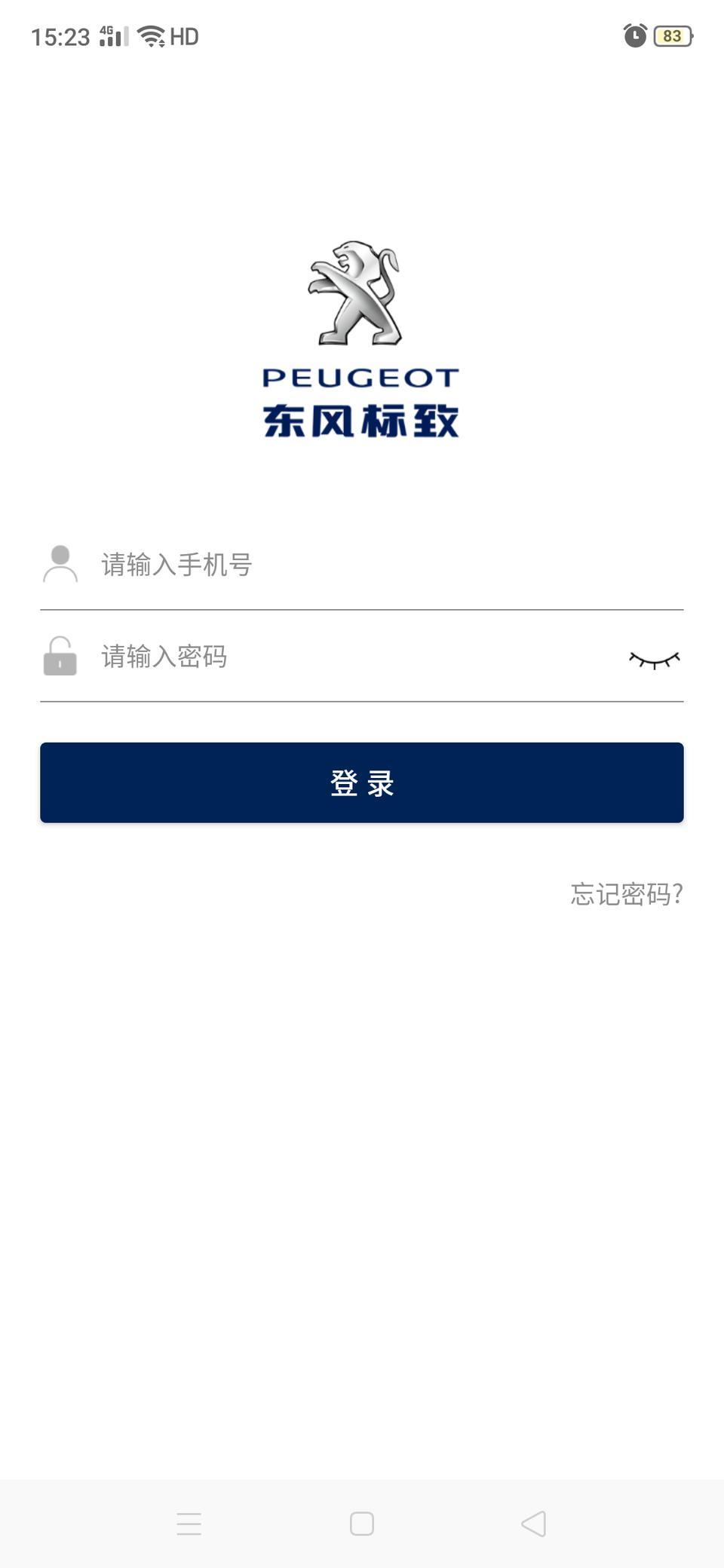
Task: Click the HD indicator in status bar
Action: coord(185,36)
